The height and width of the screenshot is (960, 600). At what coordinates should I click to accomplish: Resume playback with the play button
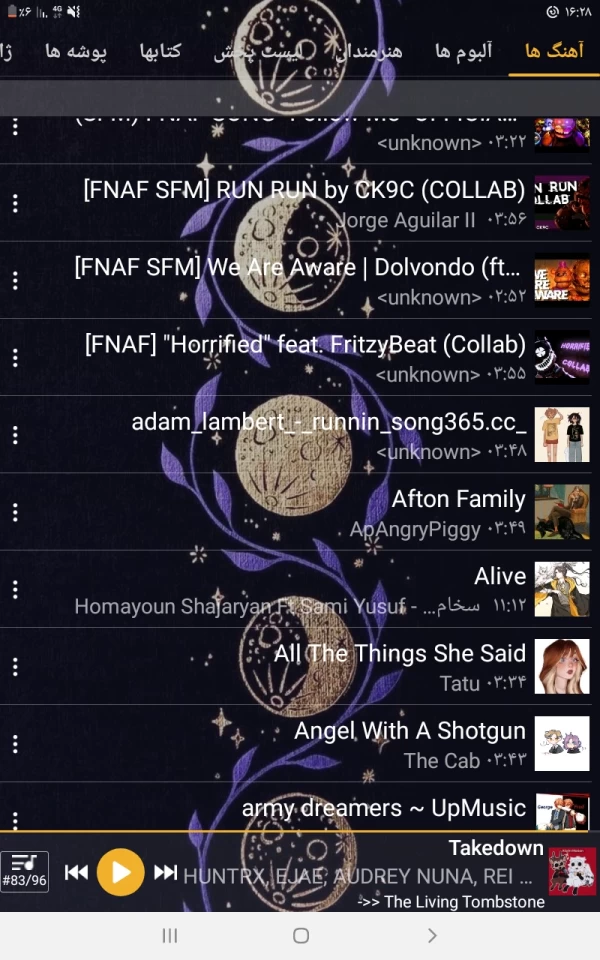(x=120, y=872)
